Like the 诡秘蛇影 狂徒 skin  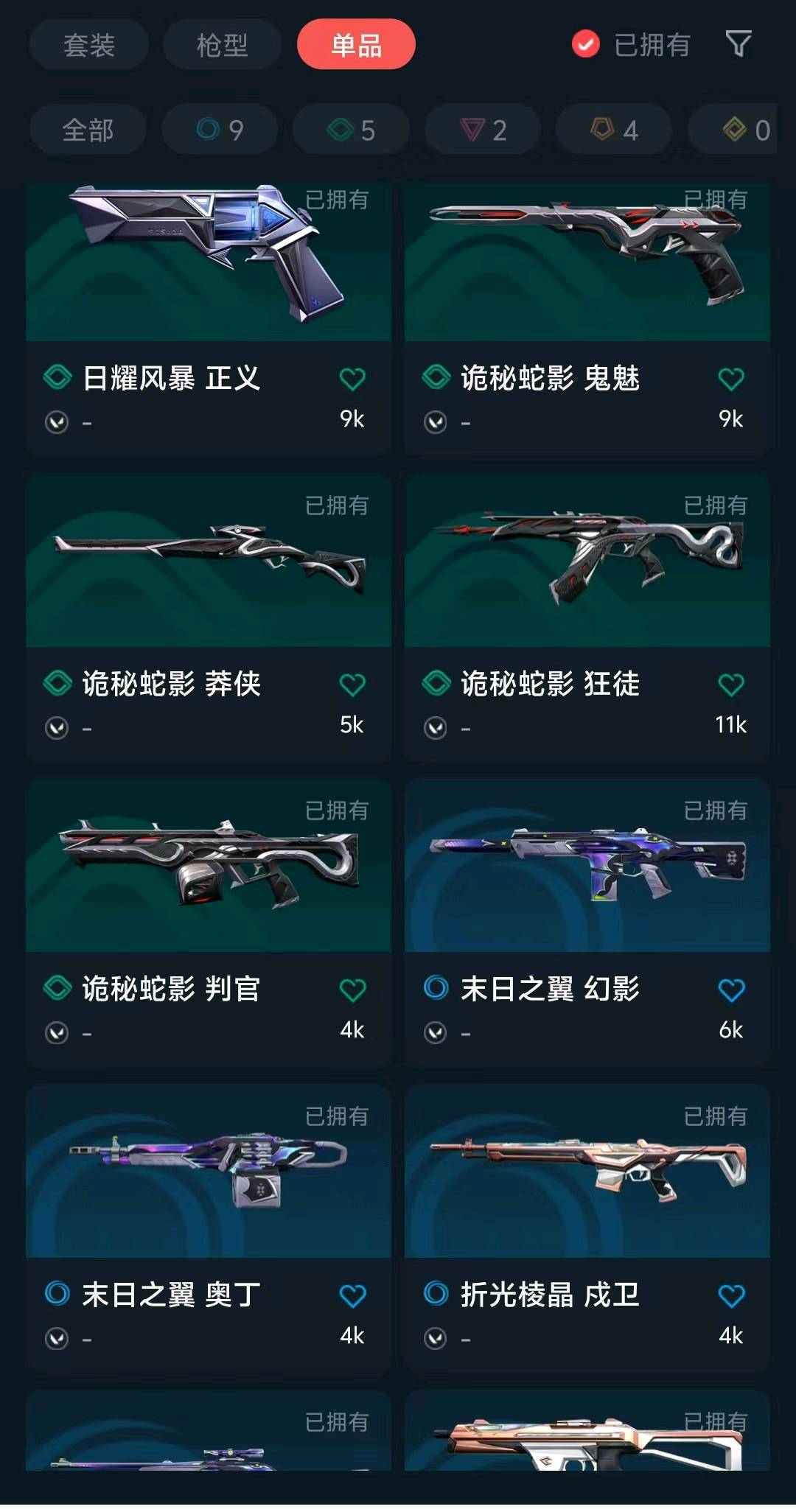[x=731, y=685]
